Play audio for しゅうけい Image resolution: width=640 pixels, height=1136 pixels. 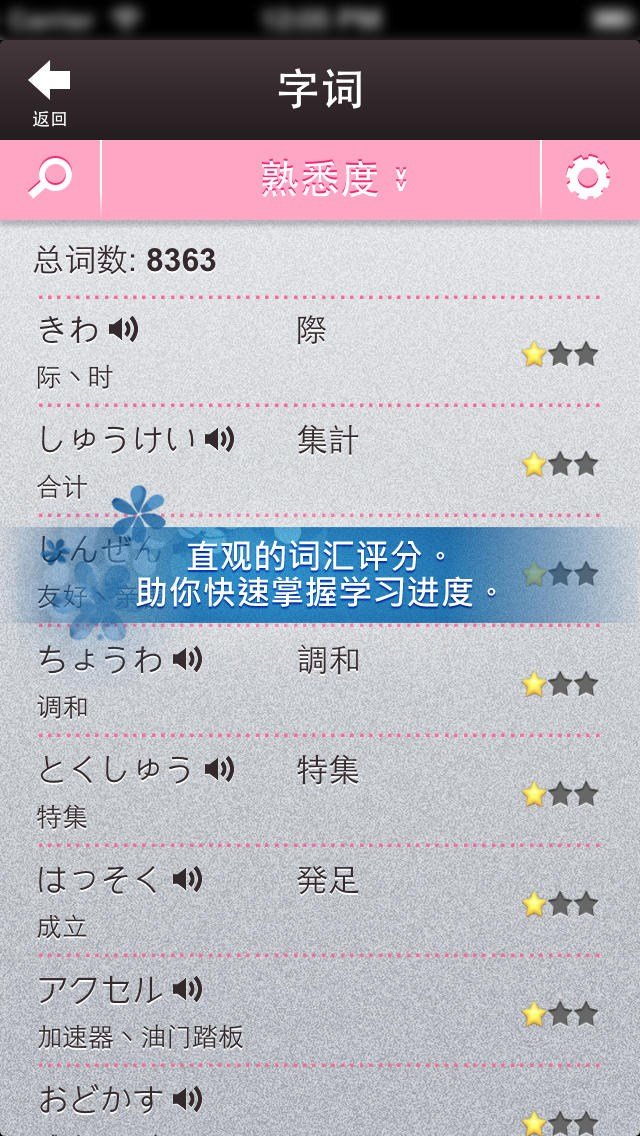(x=219, y=438)
